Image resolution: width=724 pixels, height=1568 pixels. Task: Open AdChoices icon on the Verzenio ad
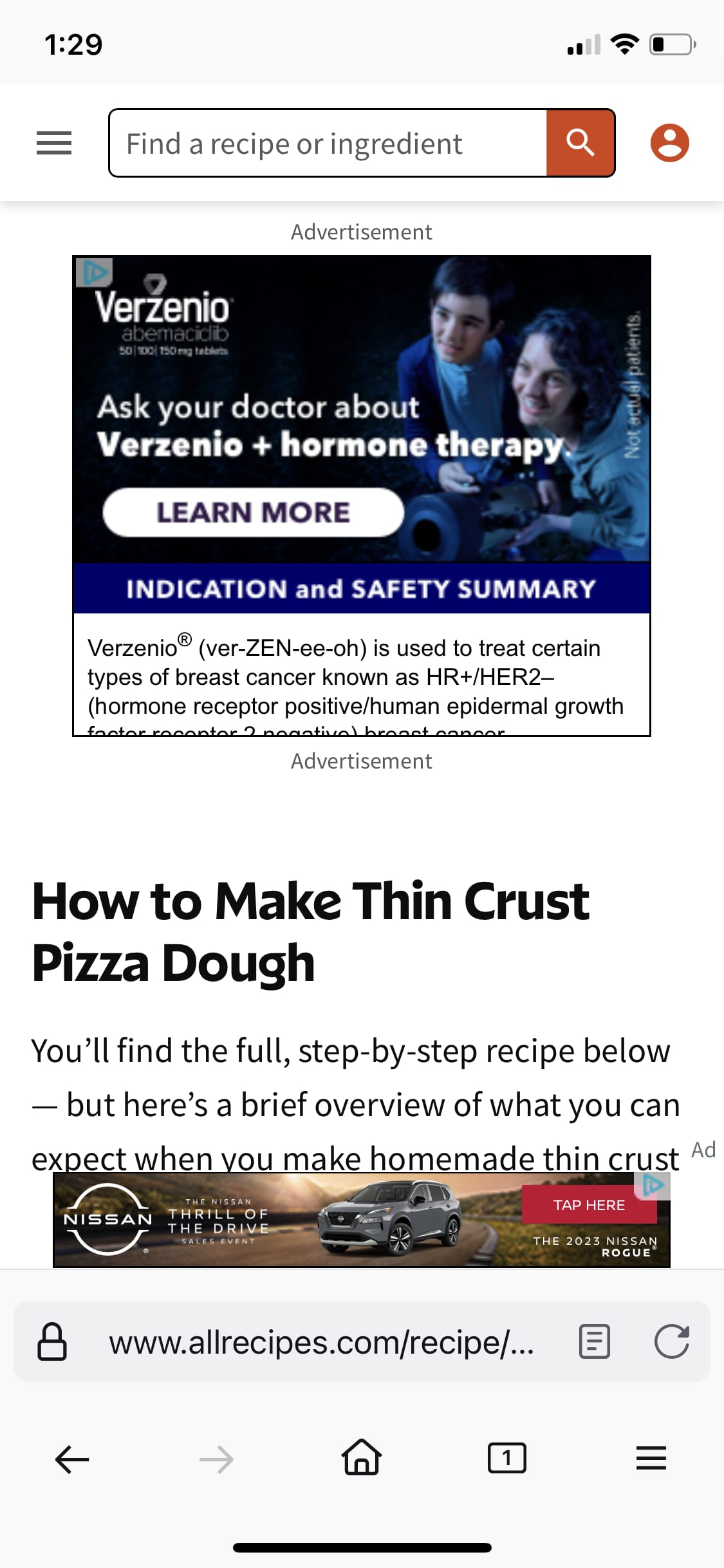point(95,272)
